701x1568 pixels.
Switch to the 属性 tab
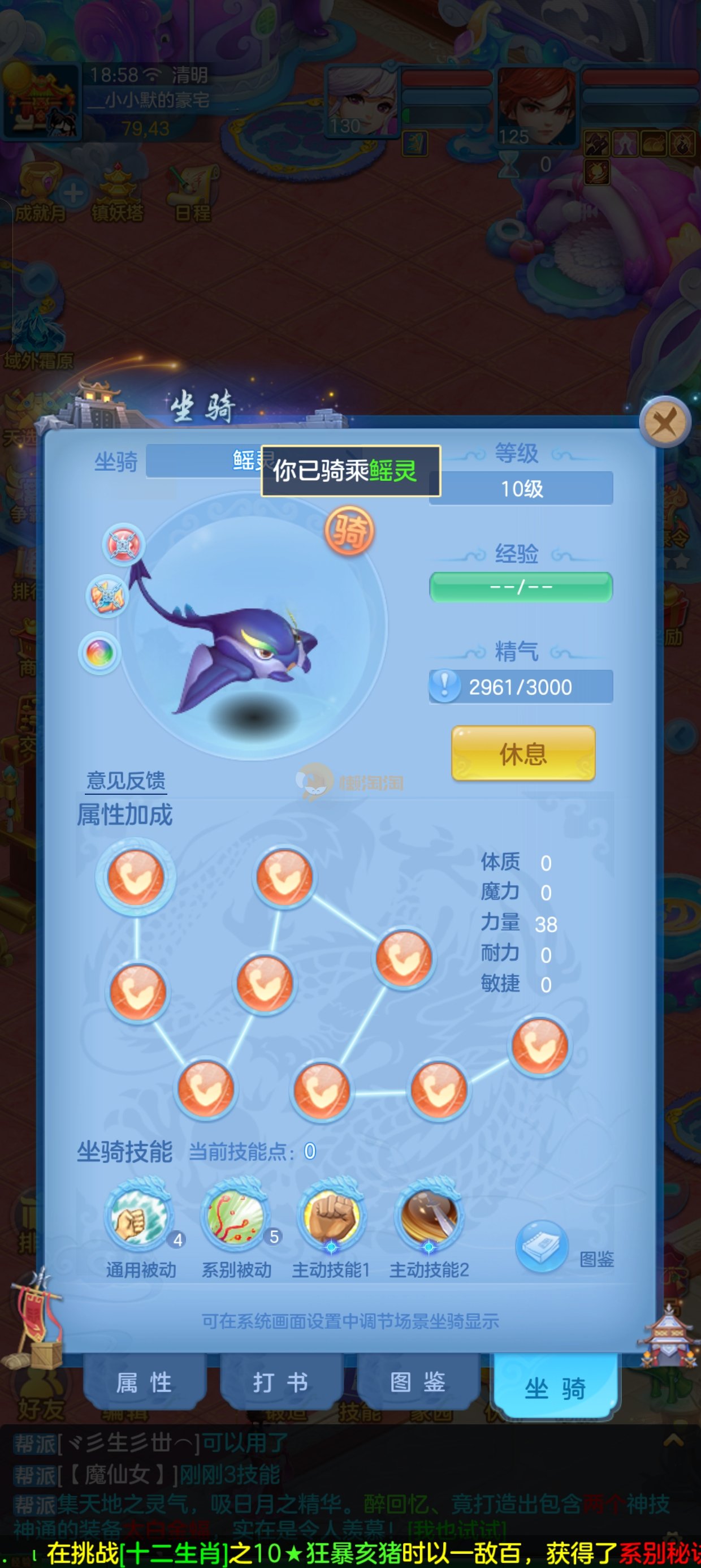point(144,1382)
